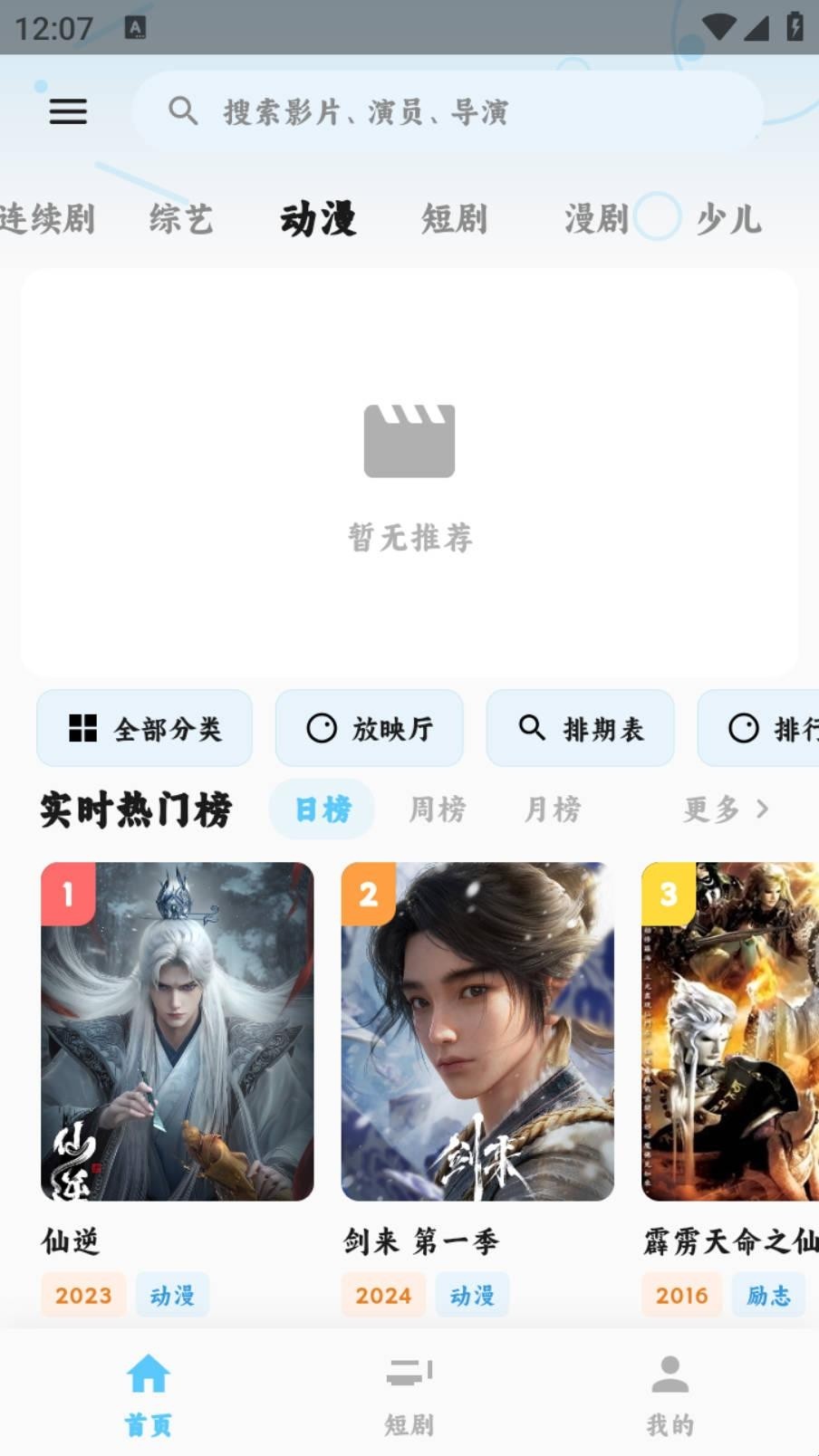Open the 仙逆 anime card
This screenshot has width=819, height=1456.
click(x=178, y=1031)
